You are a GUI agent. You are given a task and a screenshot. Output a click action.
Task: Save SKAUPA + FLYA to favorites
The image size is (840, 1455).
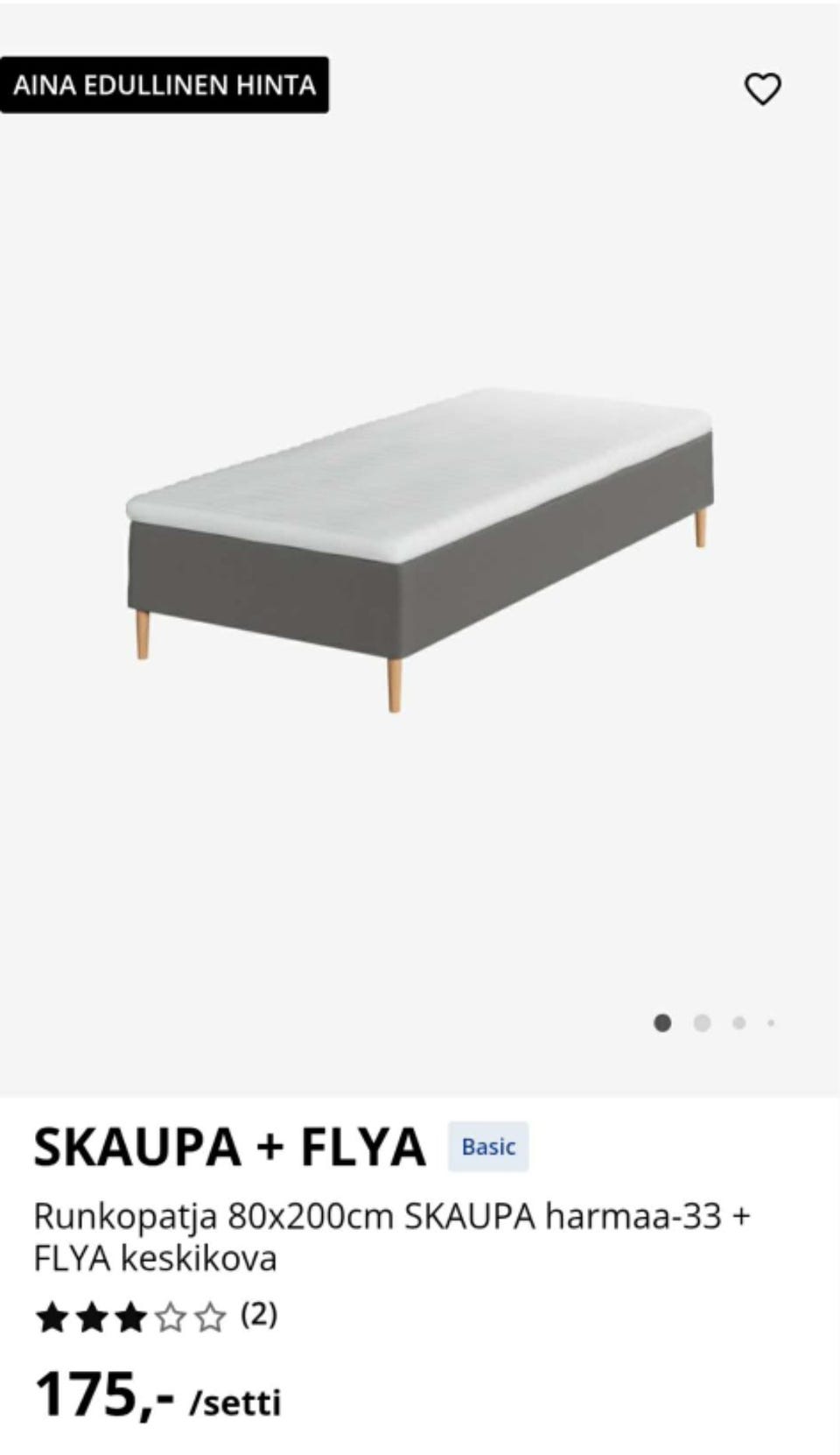pos(762,88)
